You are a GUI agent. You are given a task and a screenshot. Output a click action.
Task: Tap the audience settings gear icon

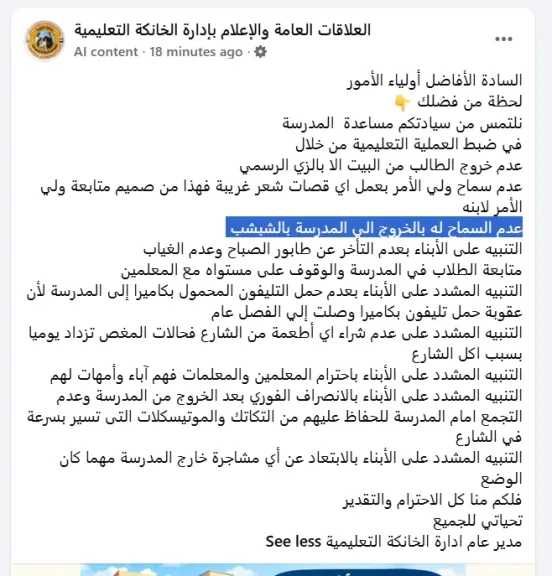click(x=260, y=52)
